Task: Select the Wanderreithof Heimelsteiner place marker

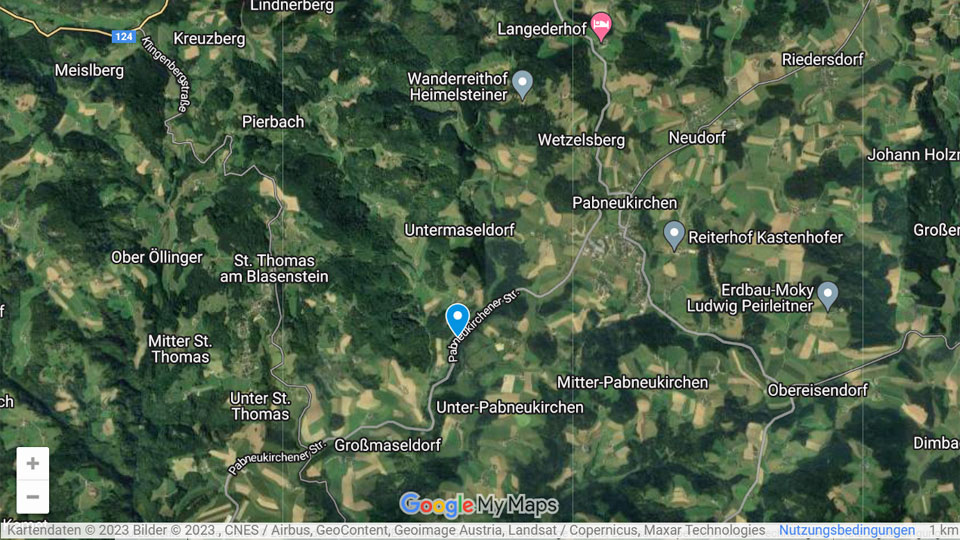Action: pyautogui.click(x=522, y=84)
